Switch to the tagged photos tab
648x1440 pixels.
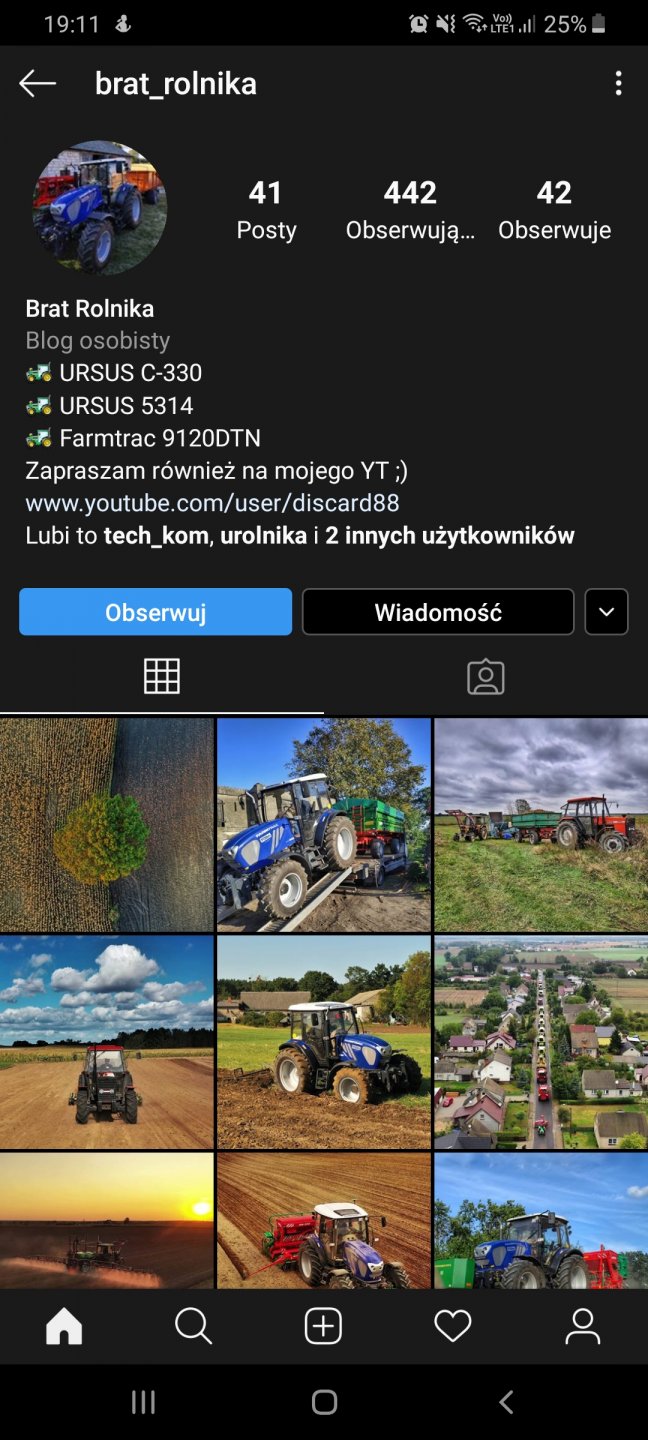[485, 677]
